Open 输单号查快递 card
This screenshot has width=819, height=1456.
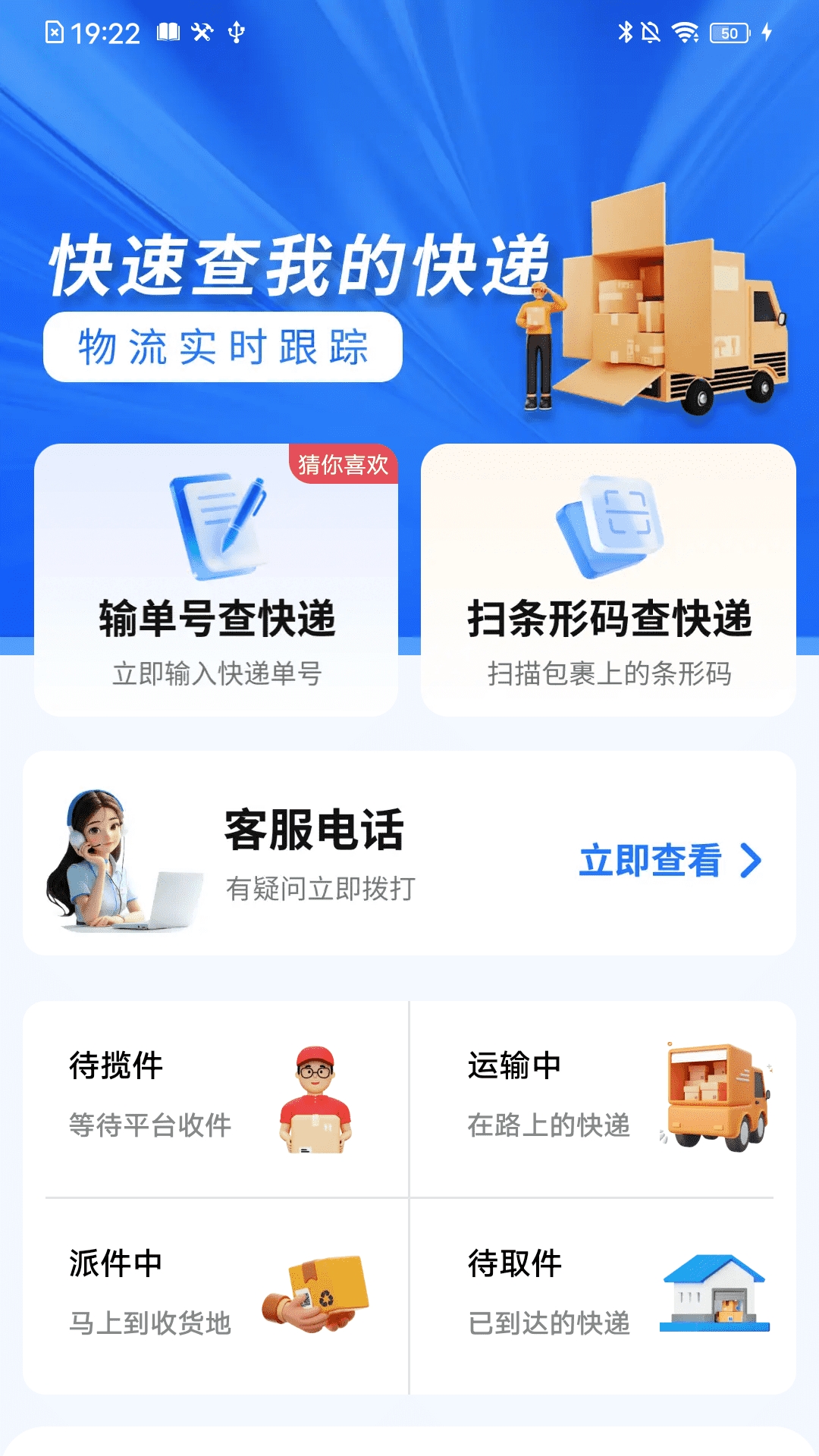(x=216, y=580)
